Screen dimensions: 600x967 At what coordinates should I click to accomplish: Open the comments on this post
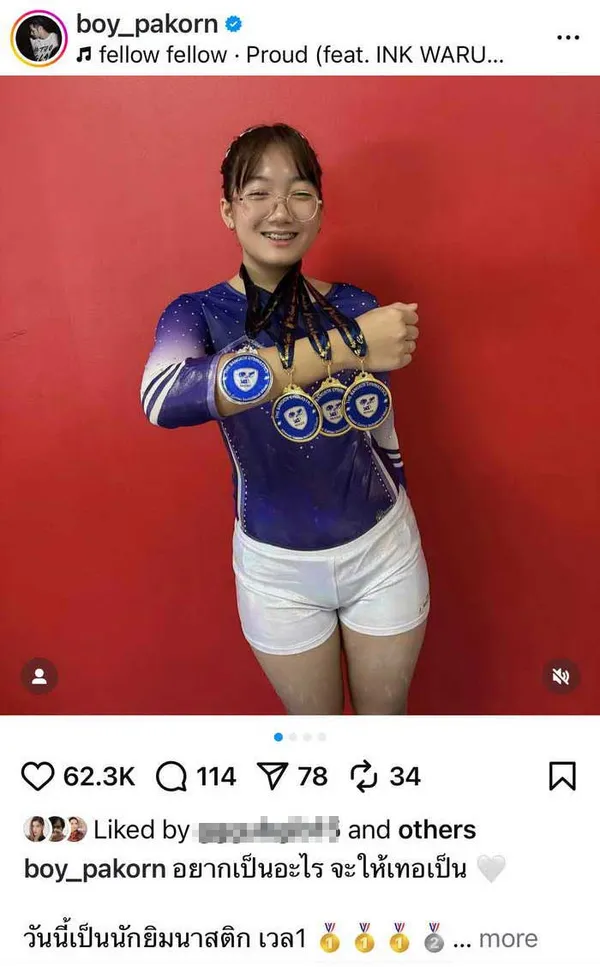[x=173, y=776]
